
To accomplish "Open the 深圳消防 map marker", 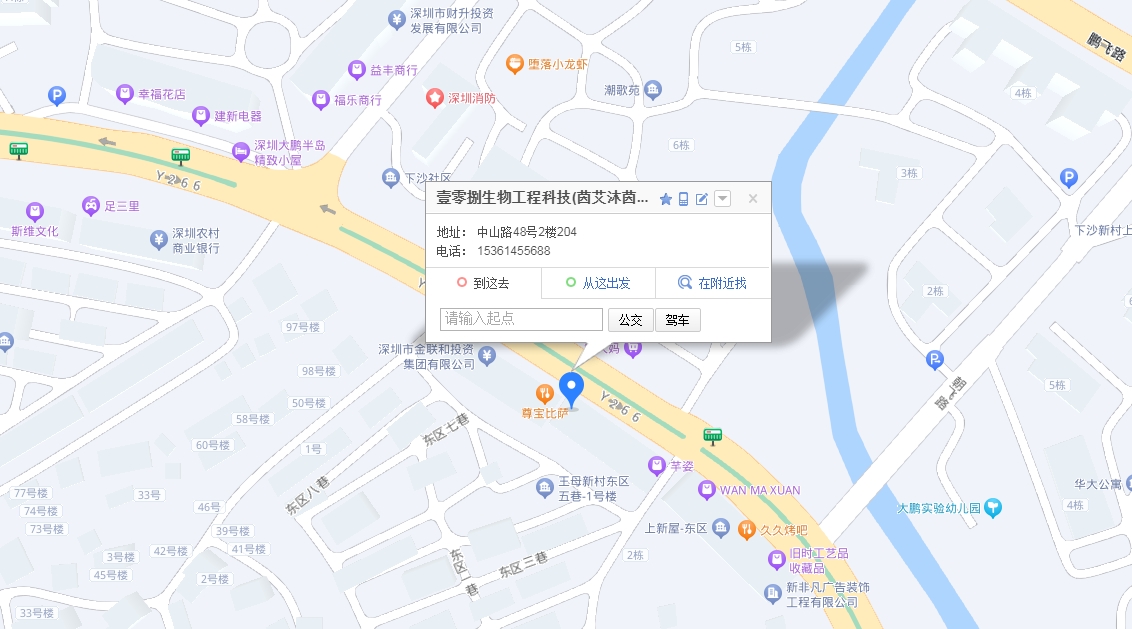I will pos(435,98).
